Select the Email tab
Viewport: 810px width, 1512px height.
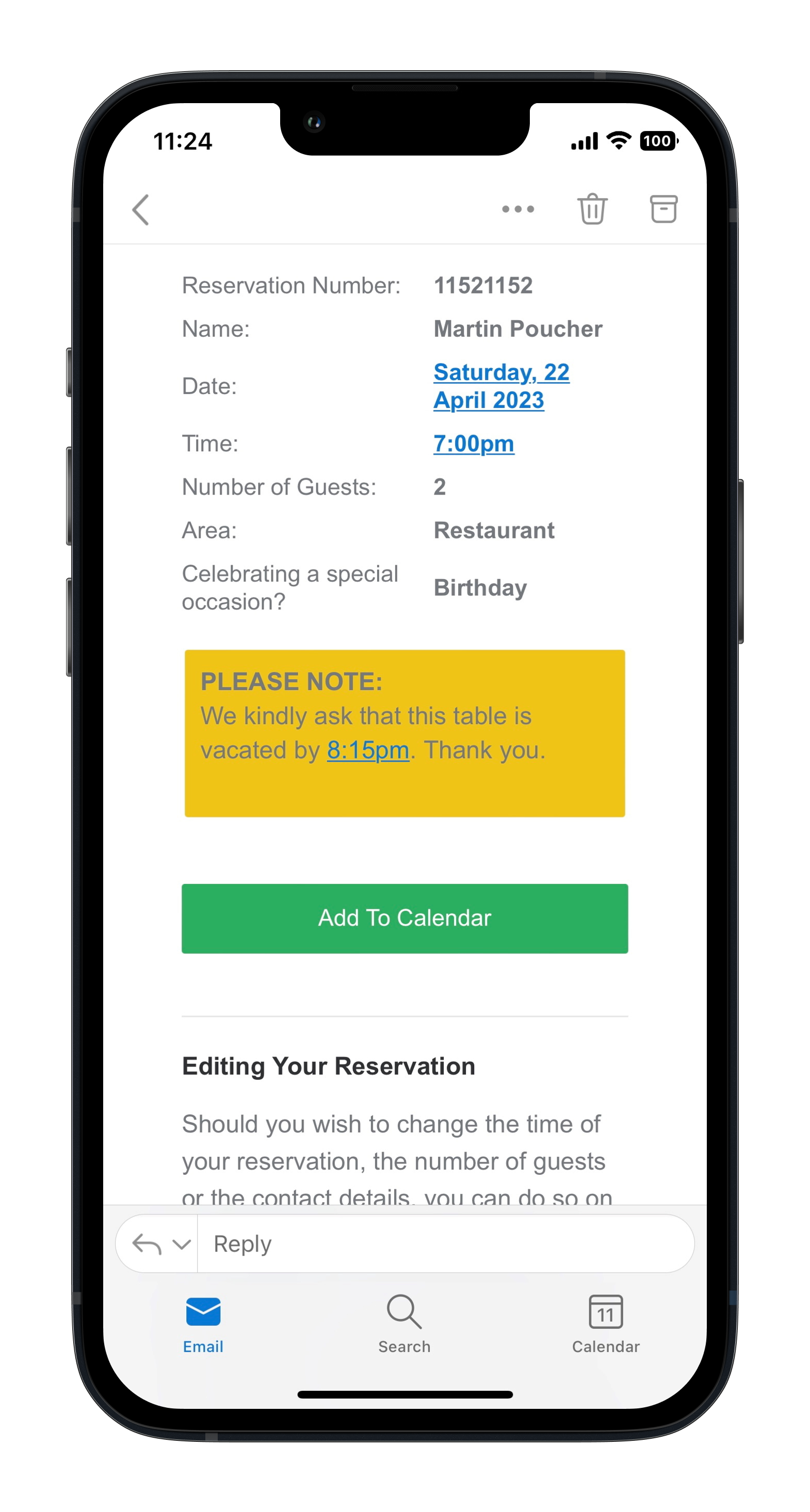203,1324
